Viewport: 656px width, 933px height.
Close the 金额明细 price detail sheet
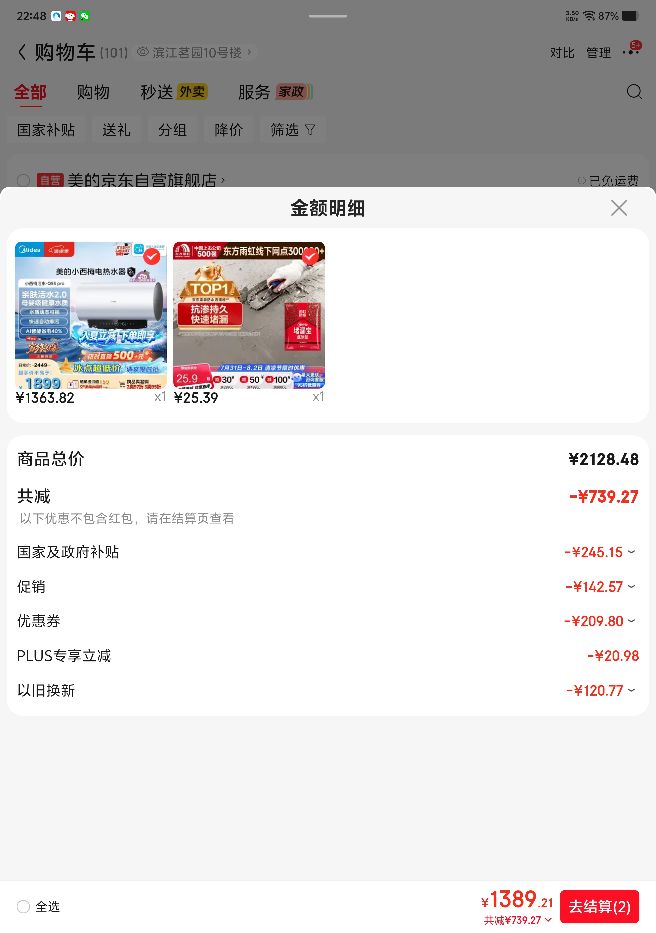(618, 208)
